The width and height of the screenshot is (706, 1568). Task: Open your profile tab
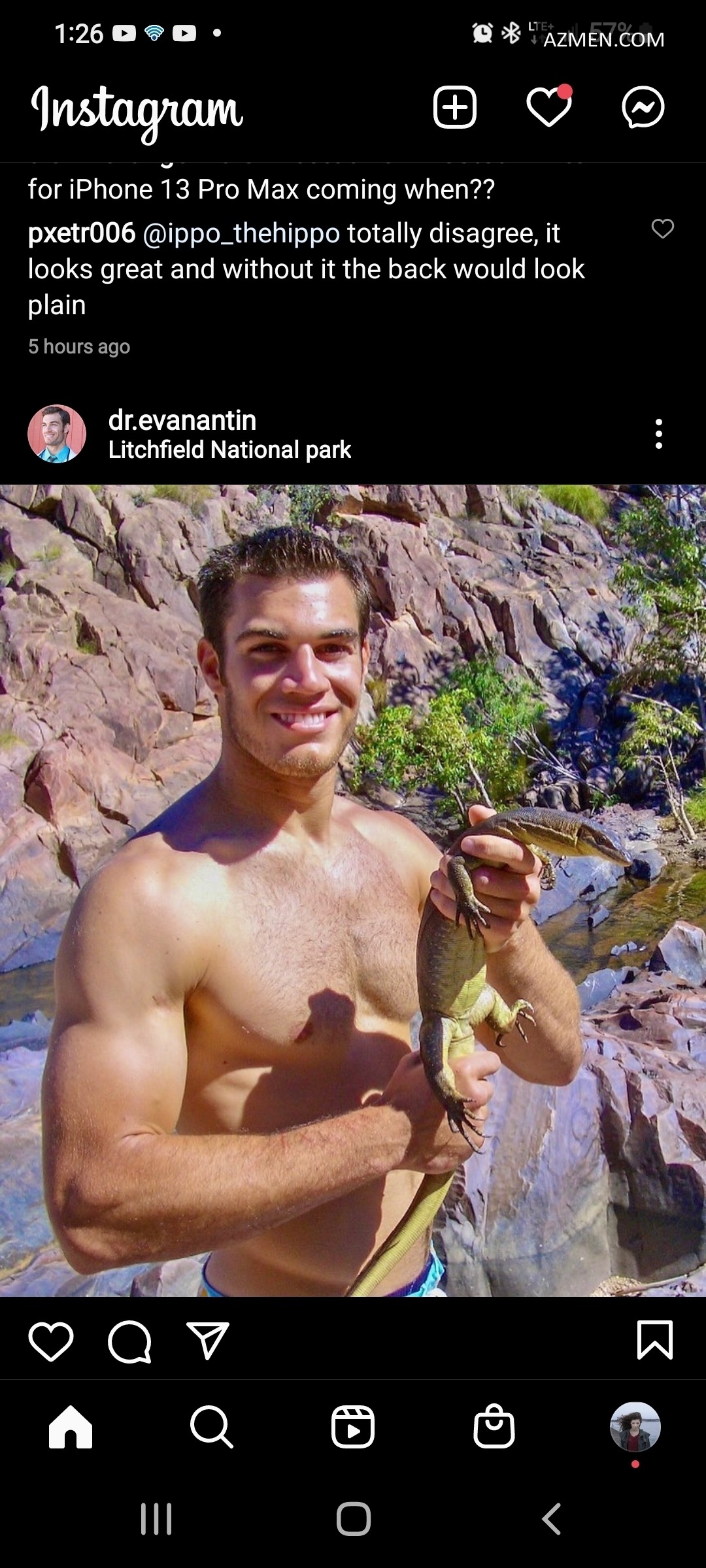[x=635, y=1428]
